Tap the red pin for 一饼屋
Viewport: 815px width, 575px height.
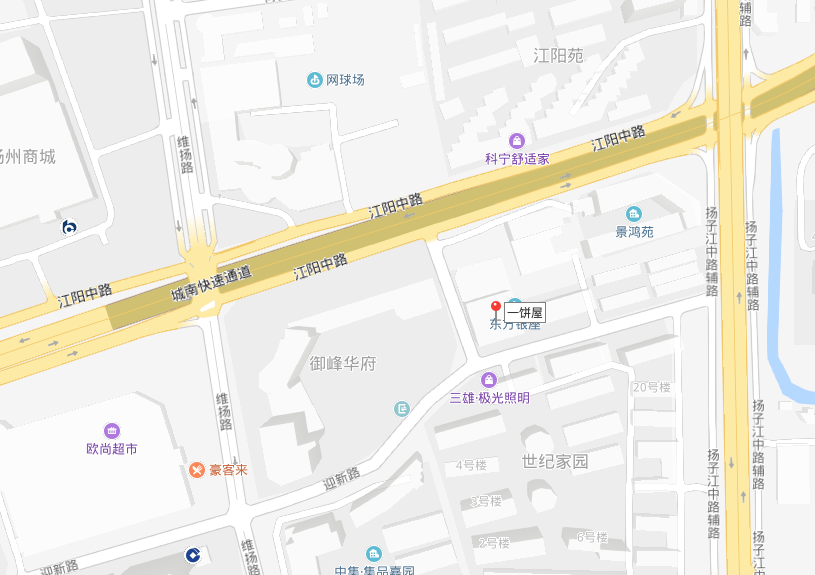pos(495,307)
